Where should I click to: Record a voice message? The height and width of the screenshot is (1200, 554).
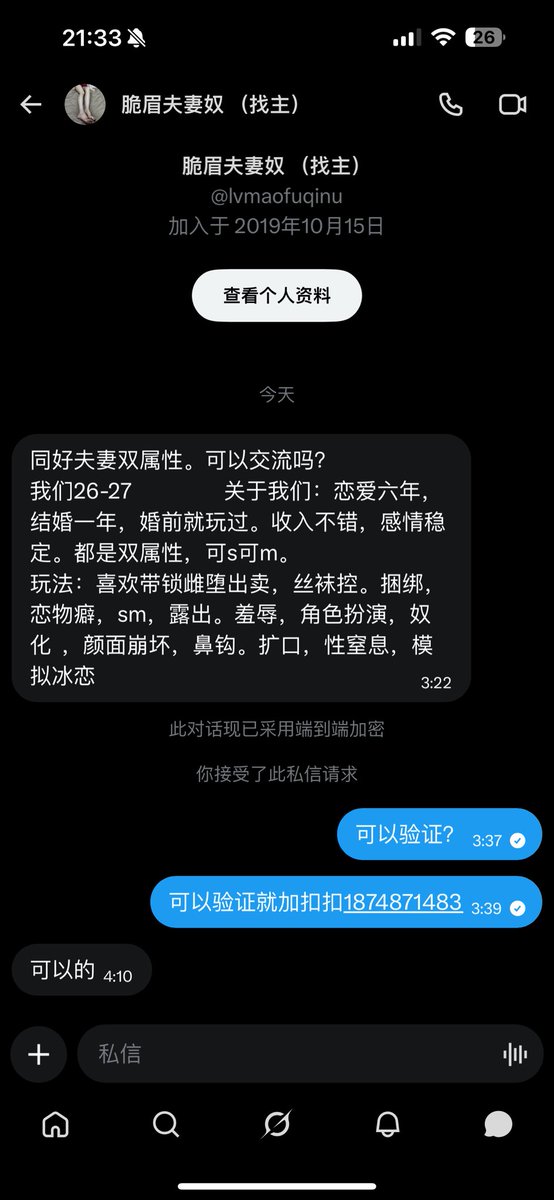click(515, 1054)
